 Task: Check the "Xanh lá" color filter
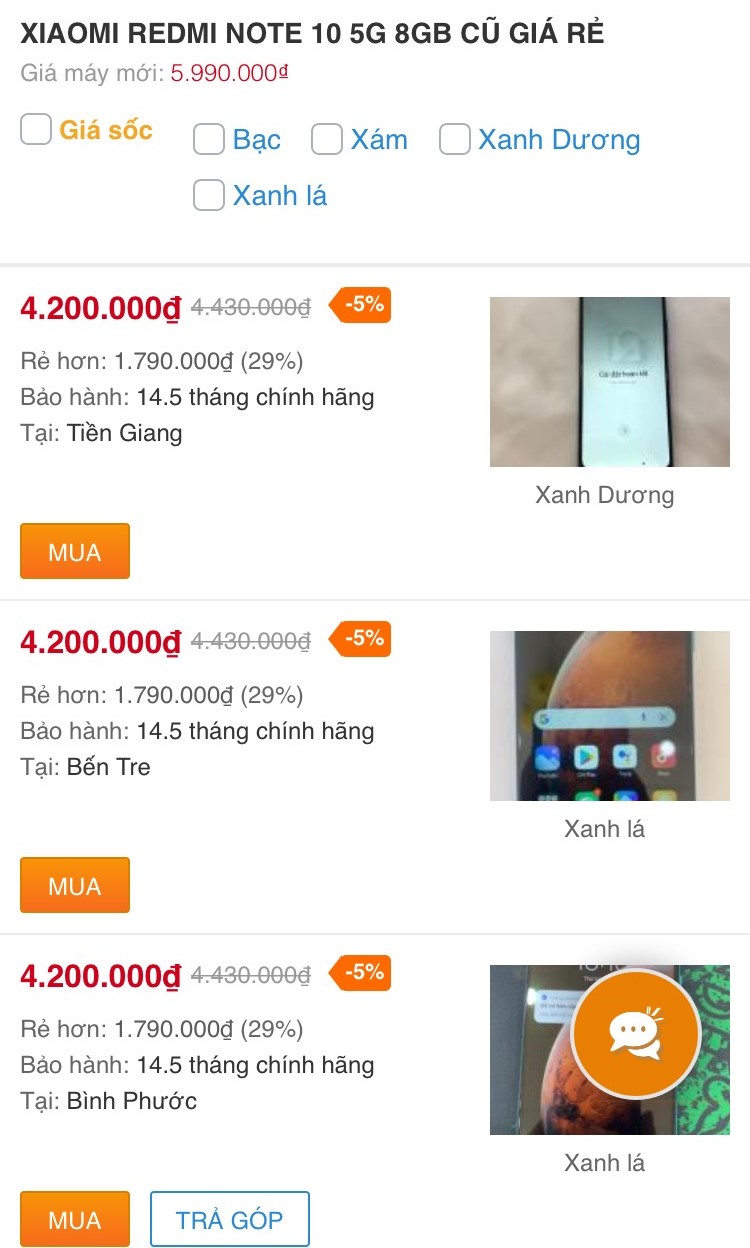coord(208,196)
